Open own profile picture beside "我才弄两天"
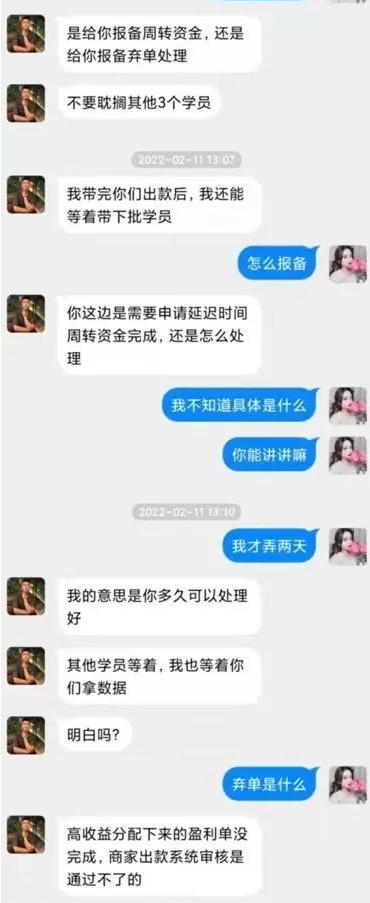The width and height of the screenshot is (370, 903). pos(348,547)
